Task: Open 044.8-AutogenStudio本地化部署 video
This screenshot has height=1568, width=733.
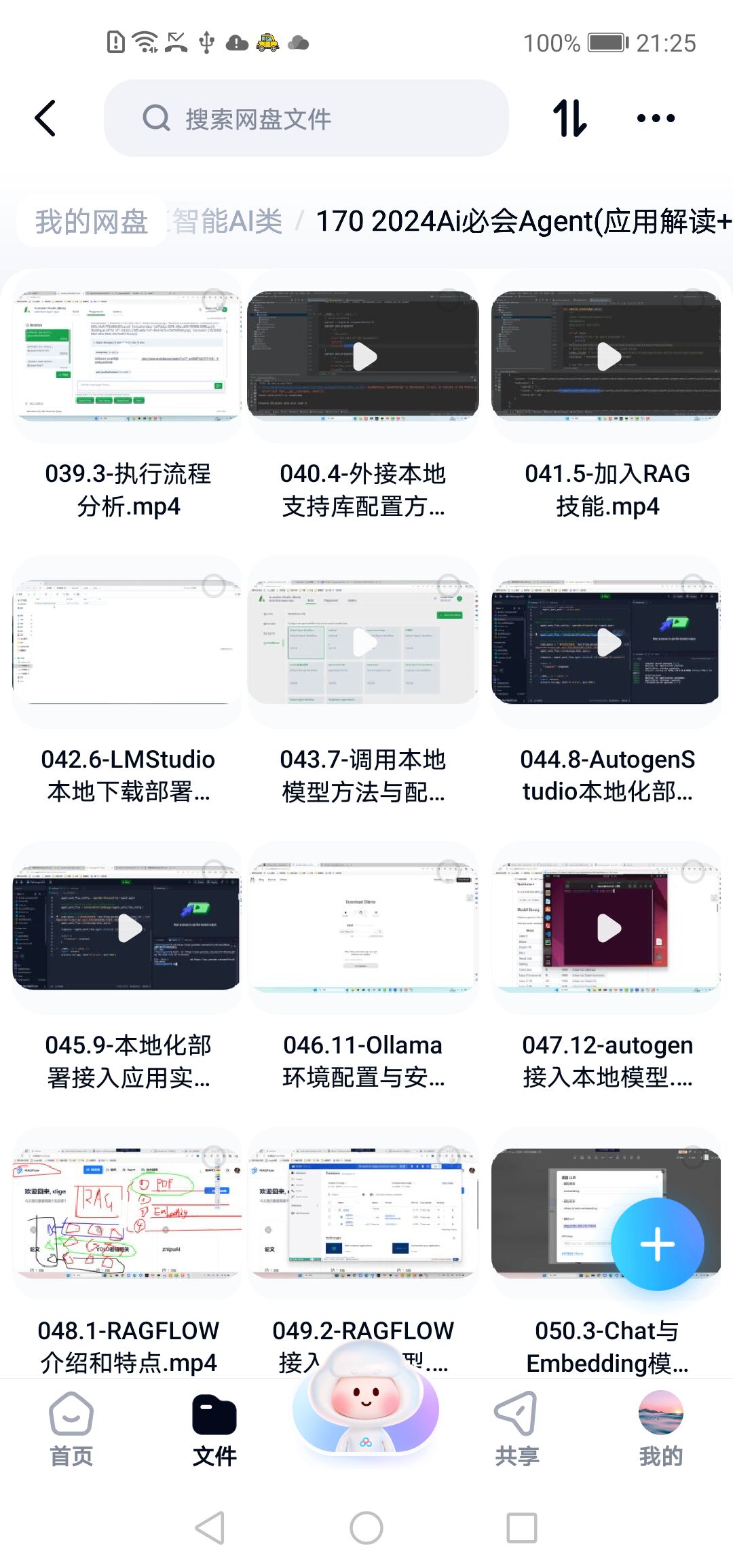Action: [x=607, y=643]
